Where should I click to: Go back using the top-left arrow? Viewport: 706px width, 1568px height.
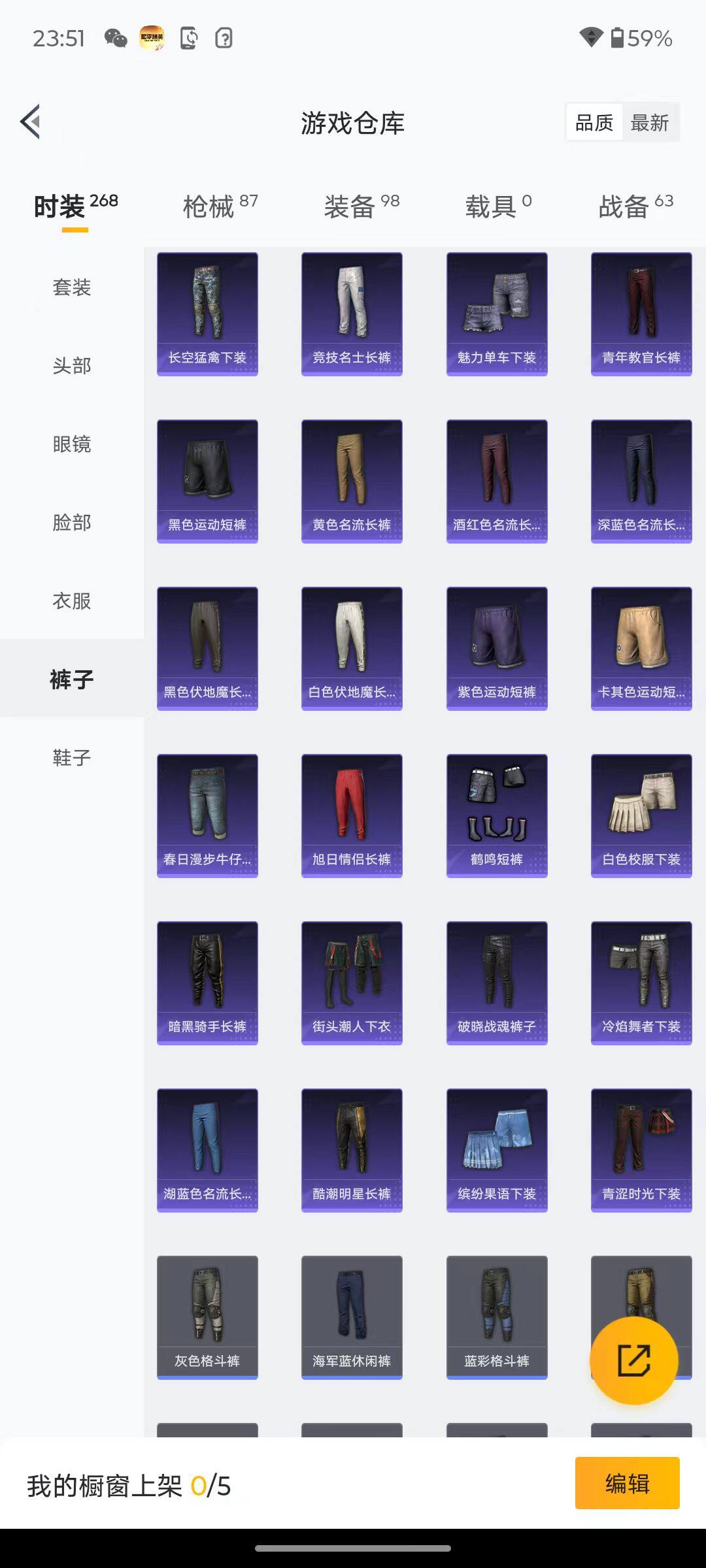[31, 122]
